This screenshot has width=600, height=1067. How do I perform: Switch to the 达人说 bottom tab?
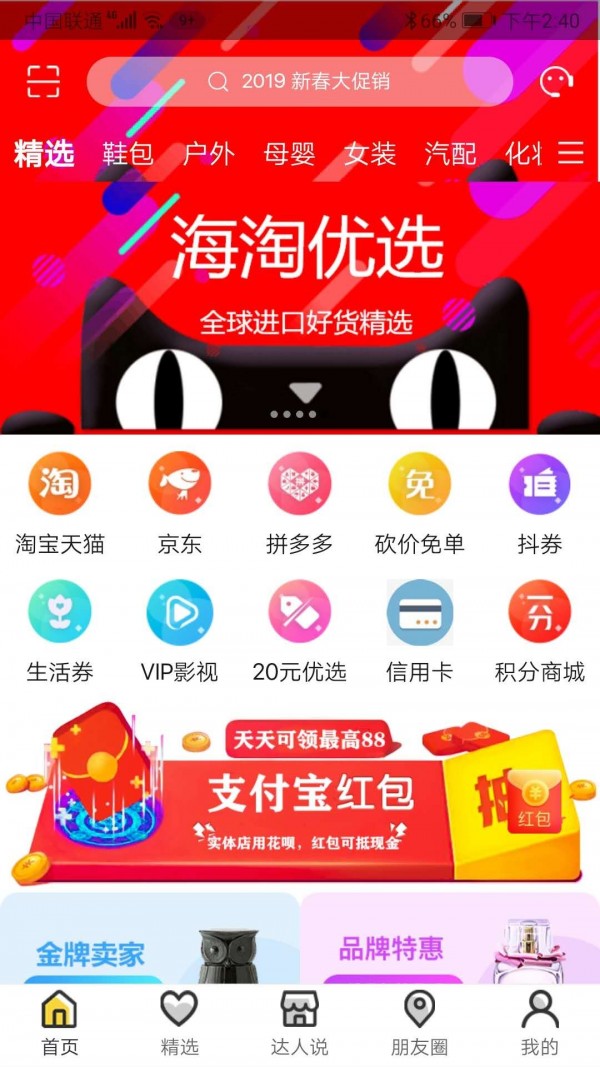[300, 1025]
